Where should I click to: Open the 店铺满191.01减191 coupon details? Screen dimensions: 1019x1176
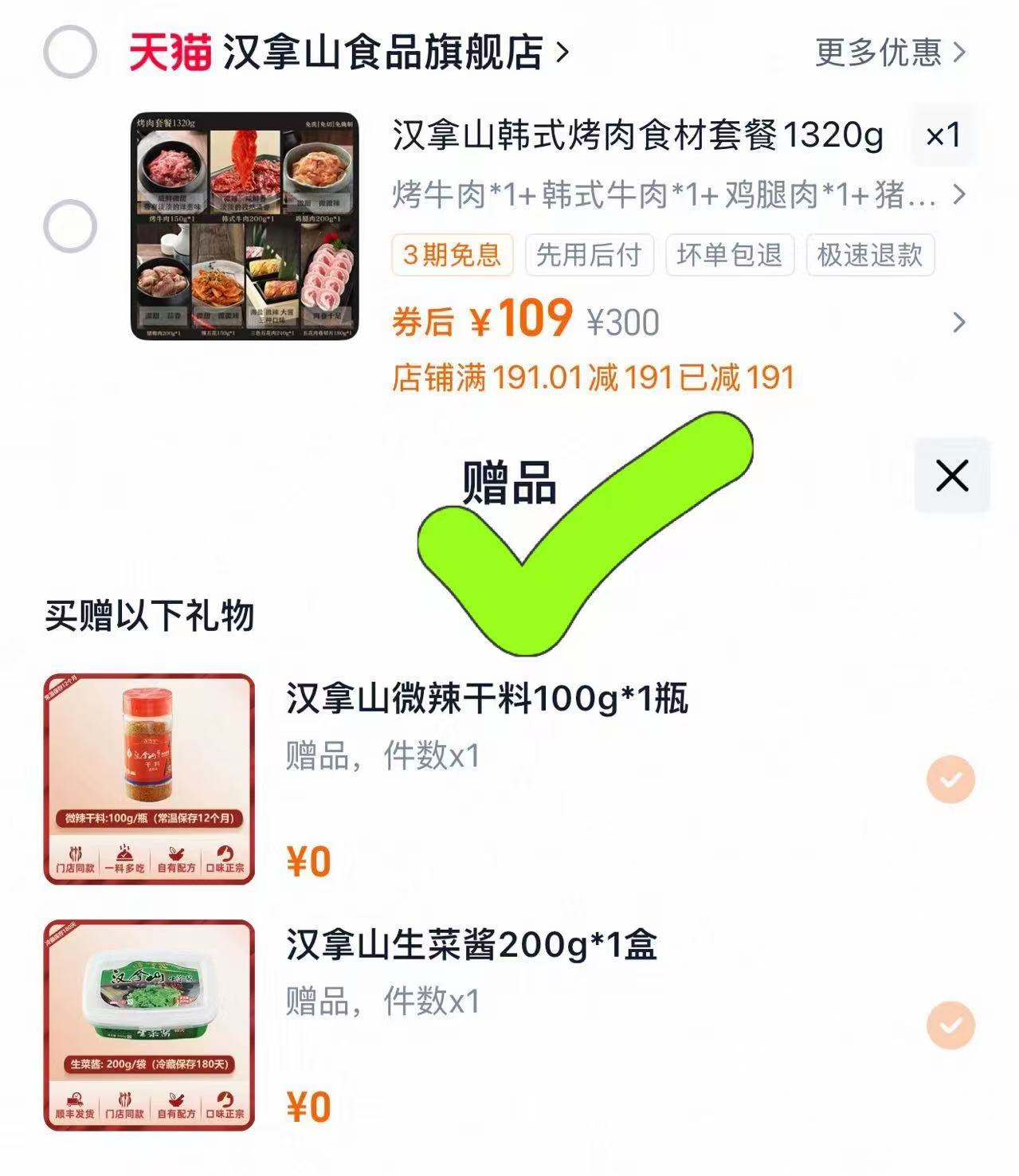coord(594,380)
